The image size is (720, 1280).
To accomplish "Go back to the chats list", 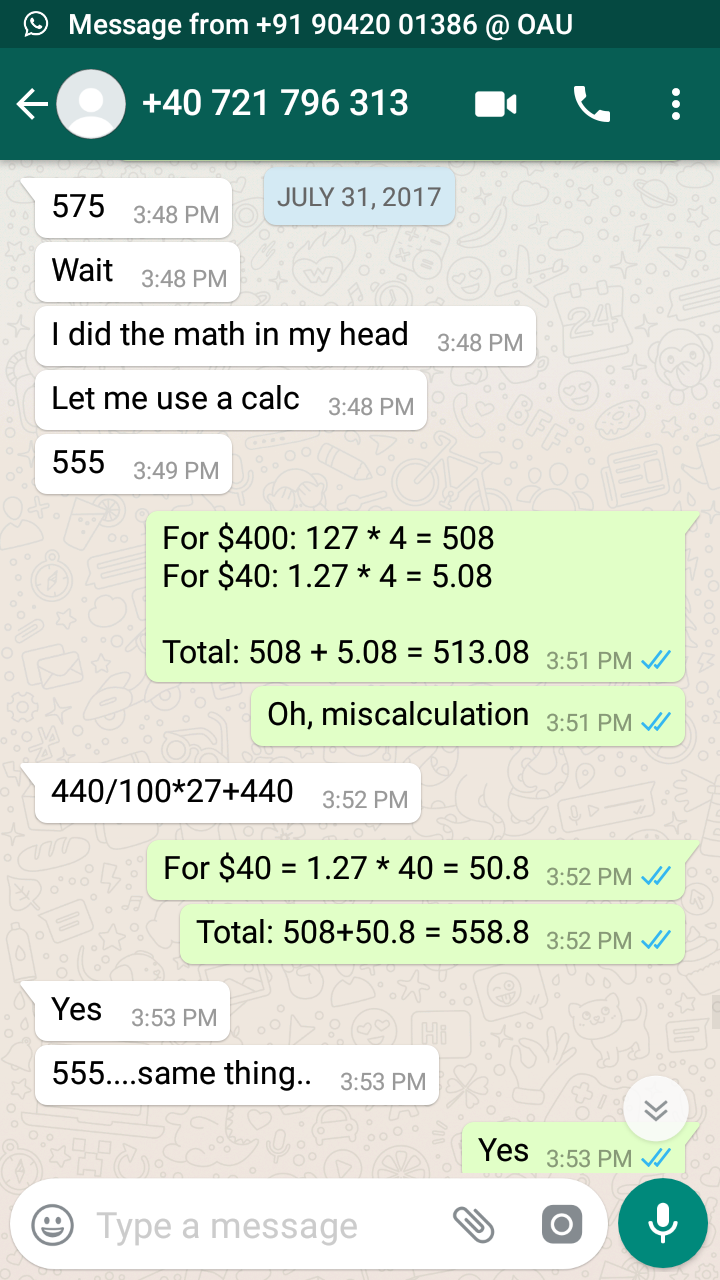I will 32,104.
